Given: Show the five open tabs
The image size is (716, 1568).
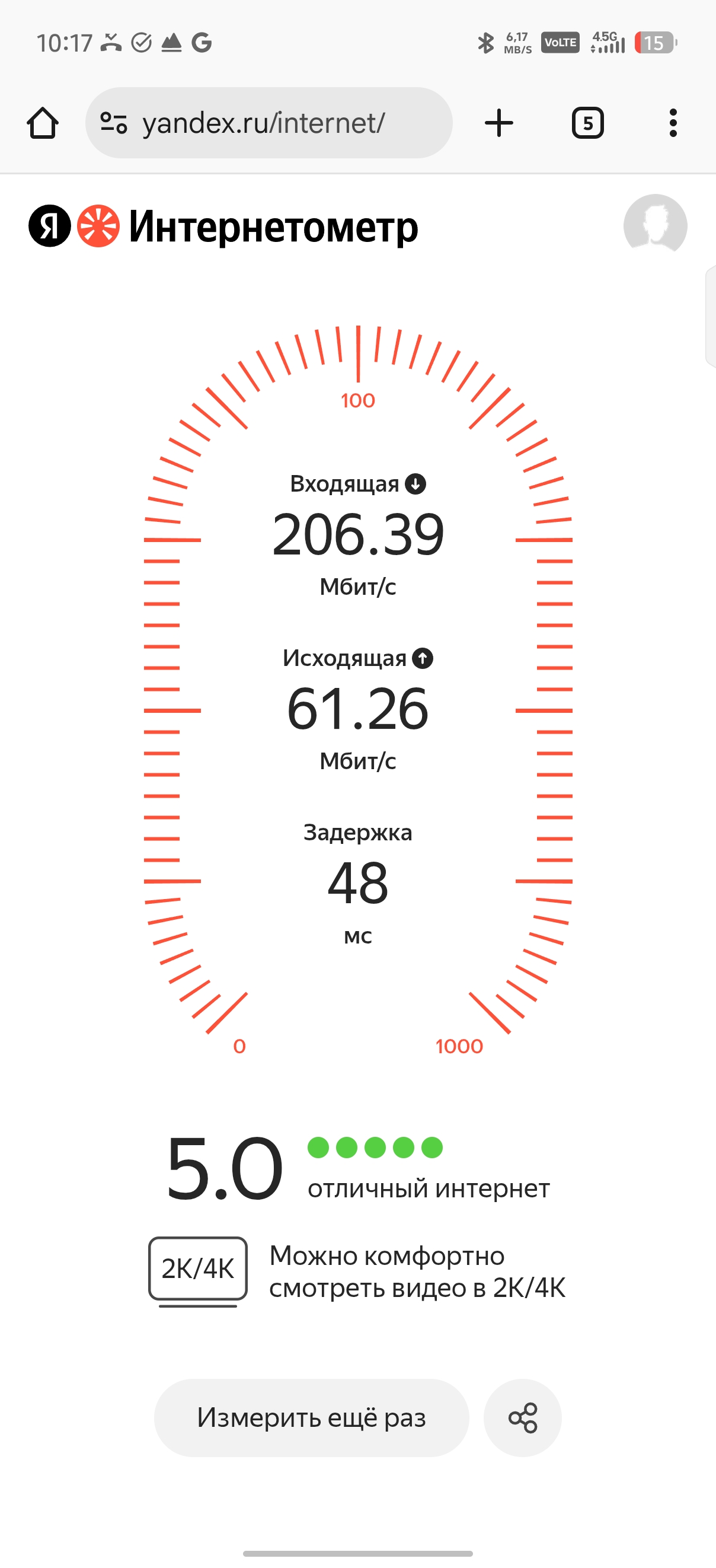Looking at the screenshot, I should click(587, 123).
